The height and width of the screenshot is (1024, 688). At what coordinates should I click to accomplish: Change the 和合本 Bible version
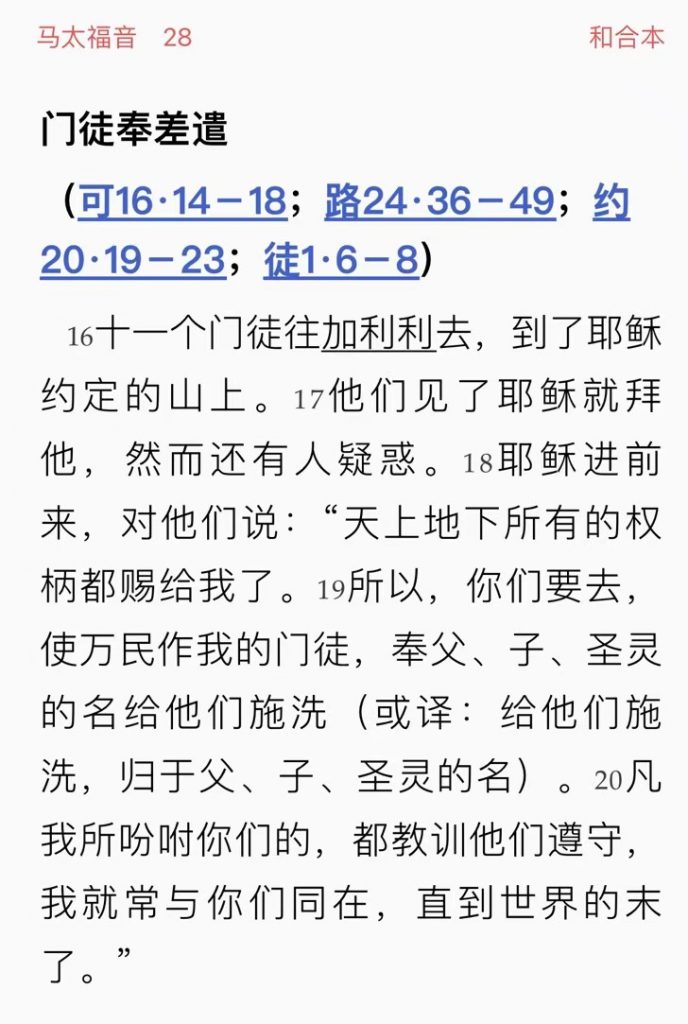click(x=627, y=38)
